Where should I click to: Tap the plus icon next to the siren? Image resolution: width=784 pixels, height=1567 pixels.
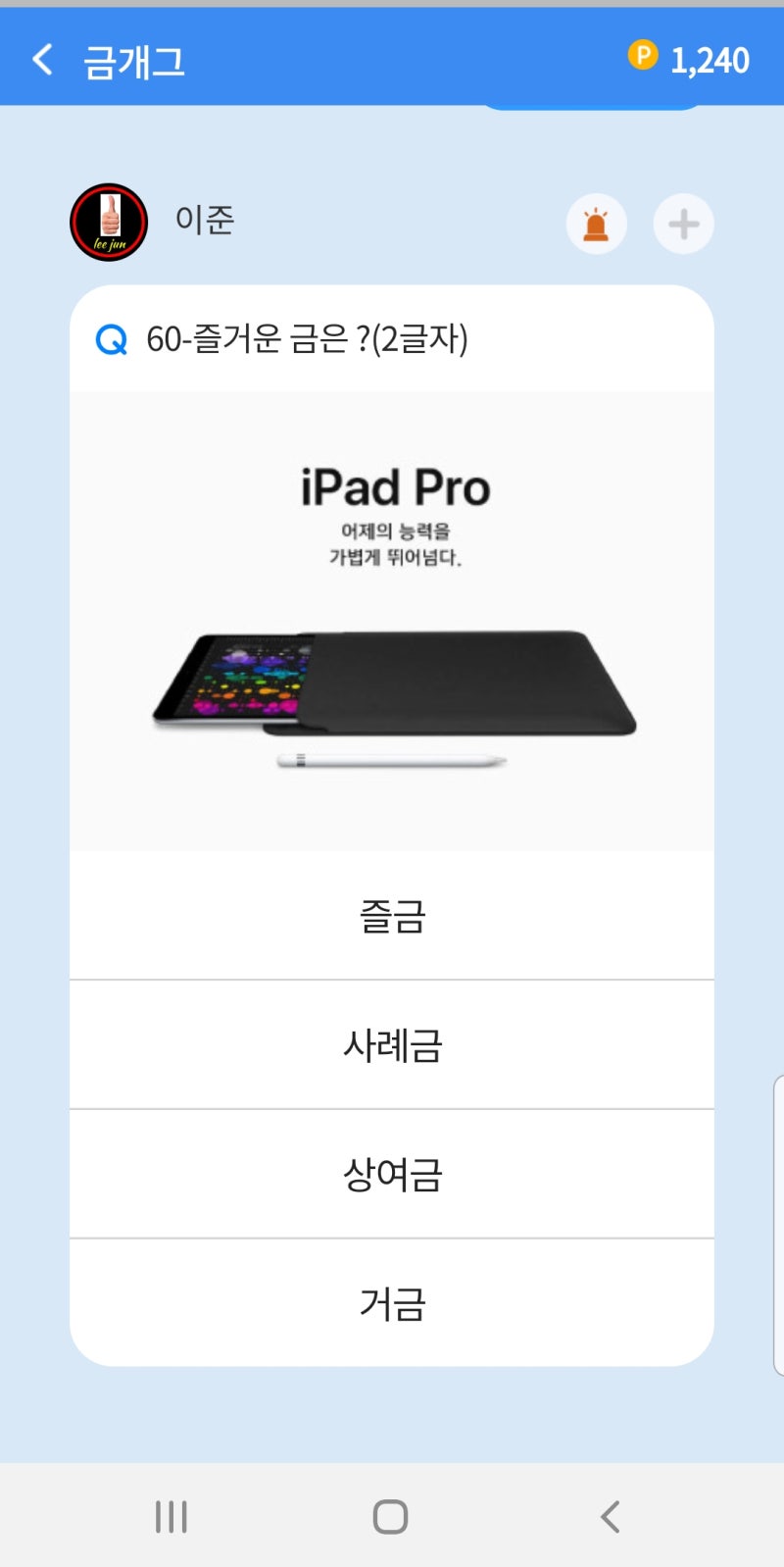pyautogui.click(x=683, y=224)
